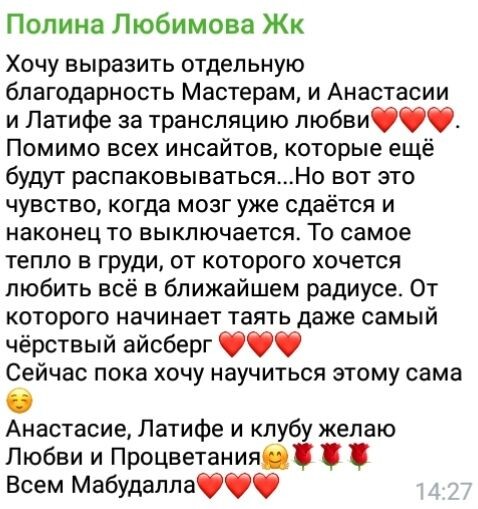Open sender profile Полина Любимова Жк
The width and height of the screenshot is (478, 509).
coord(155,25)
